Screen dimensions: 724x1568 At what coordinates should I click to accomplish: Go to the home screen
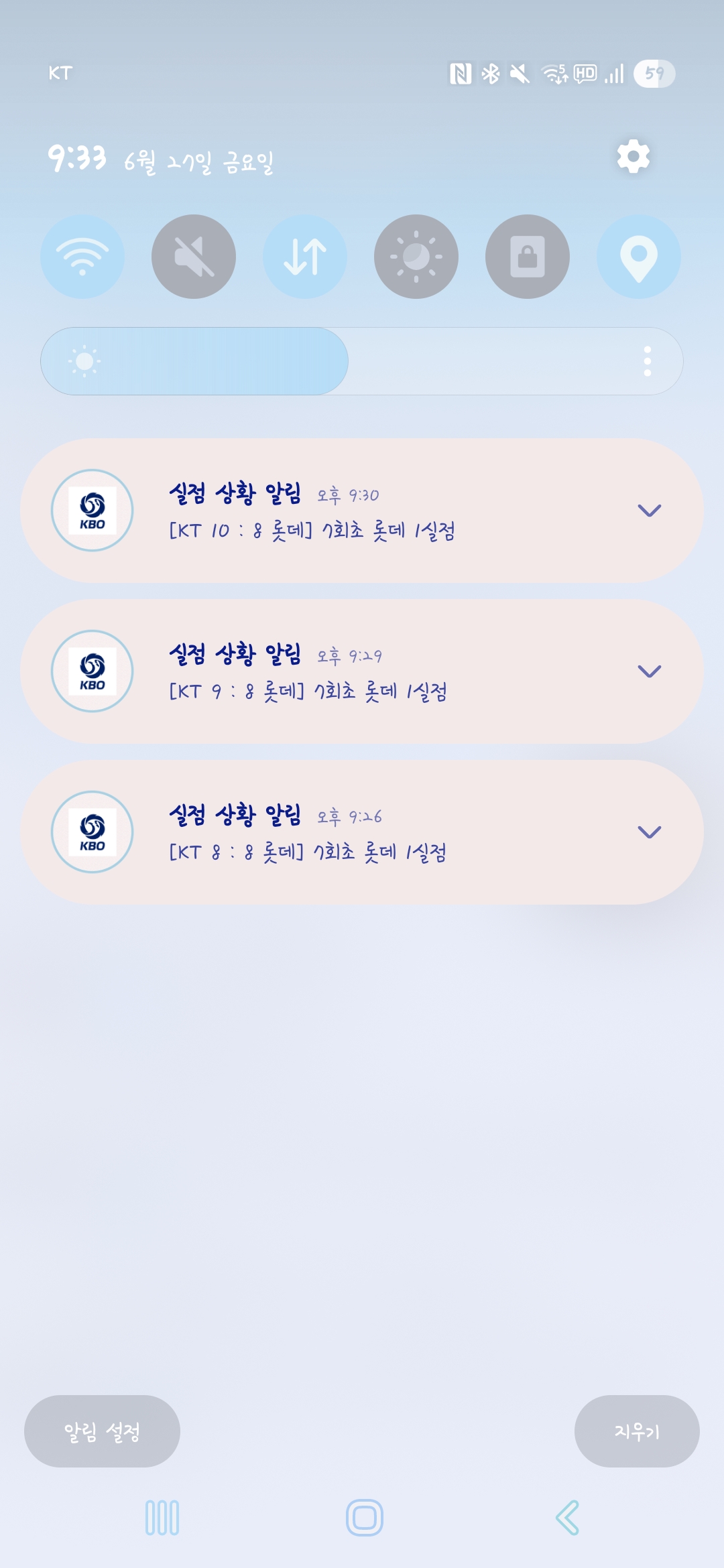[365, 1518]
